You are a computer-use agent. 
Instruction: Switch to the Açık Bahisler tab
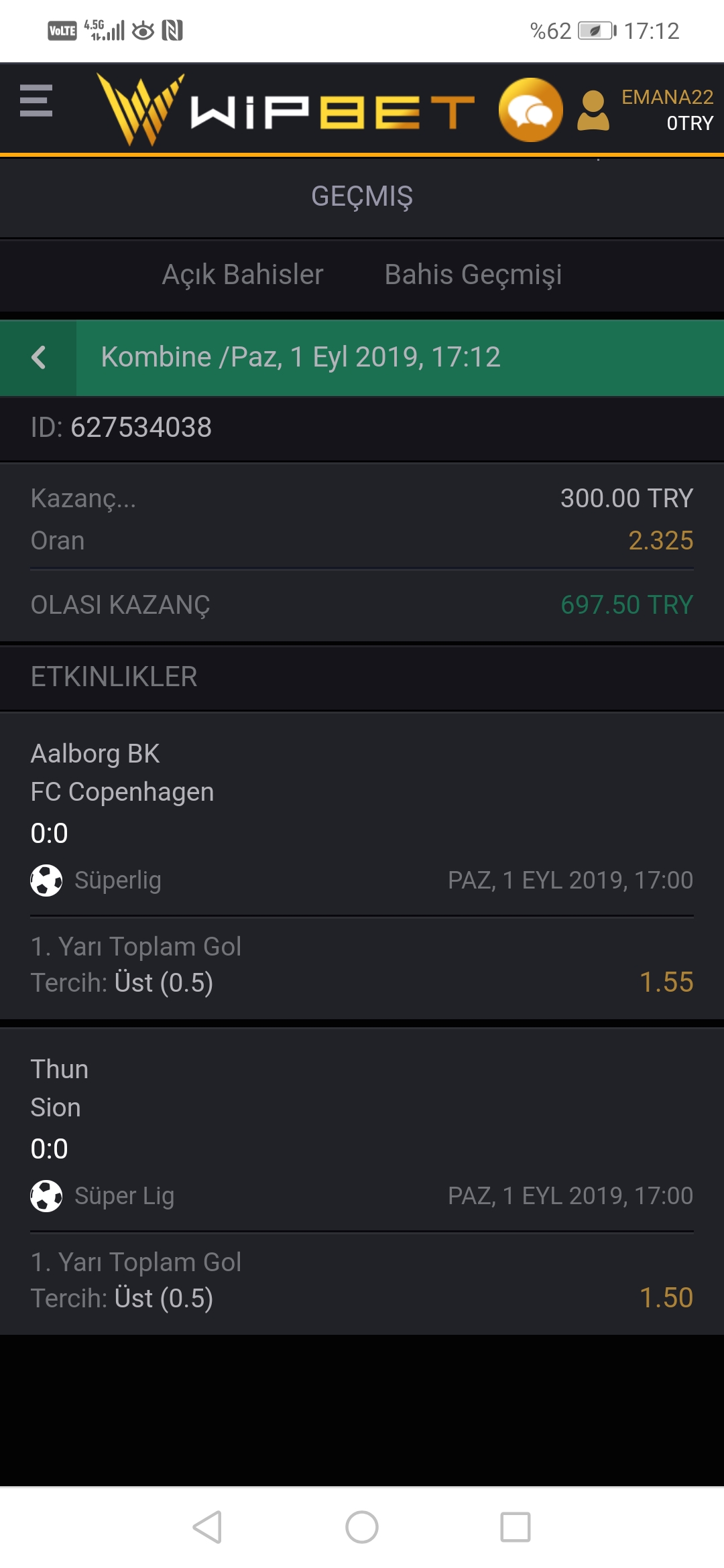point(243,275)
